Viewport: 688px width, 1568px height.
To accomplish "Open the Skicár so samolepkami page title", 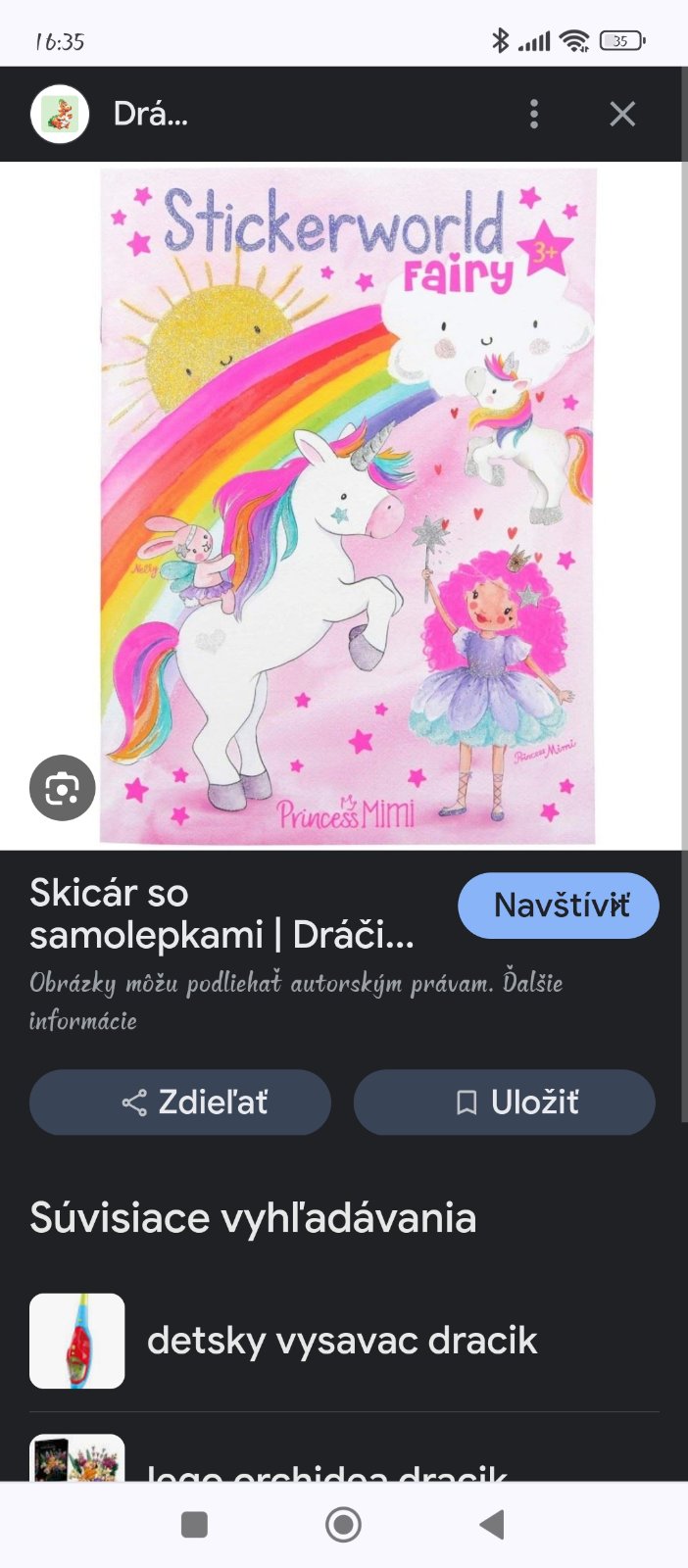I will [221, 913].
